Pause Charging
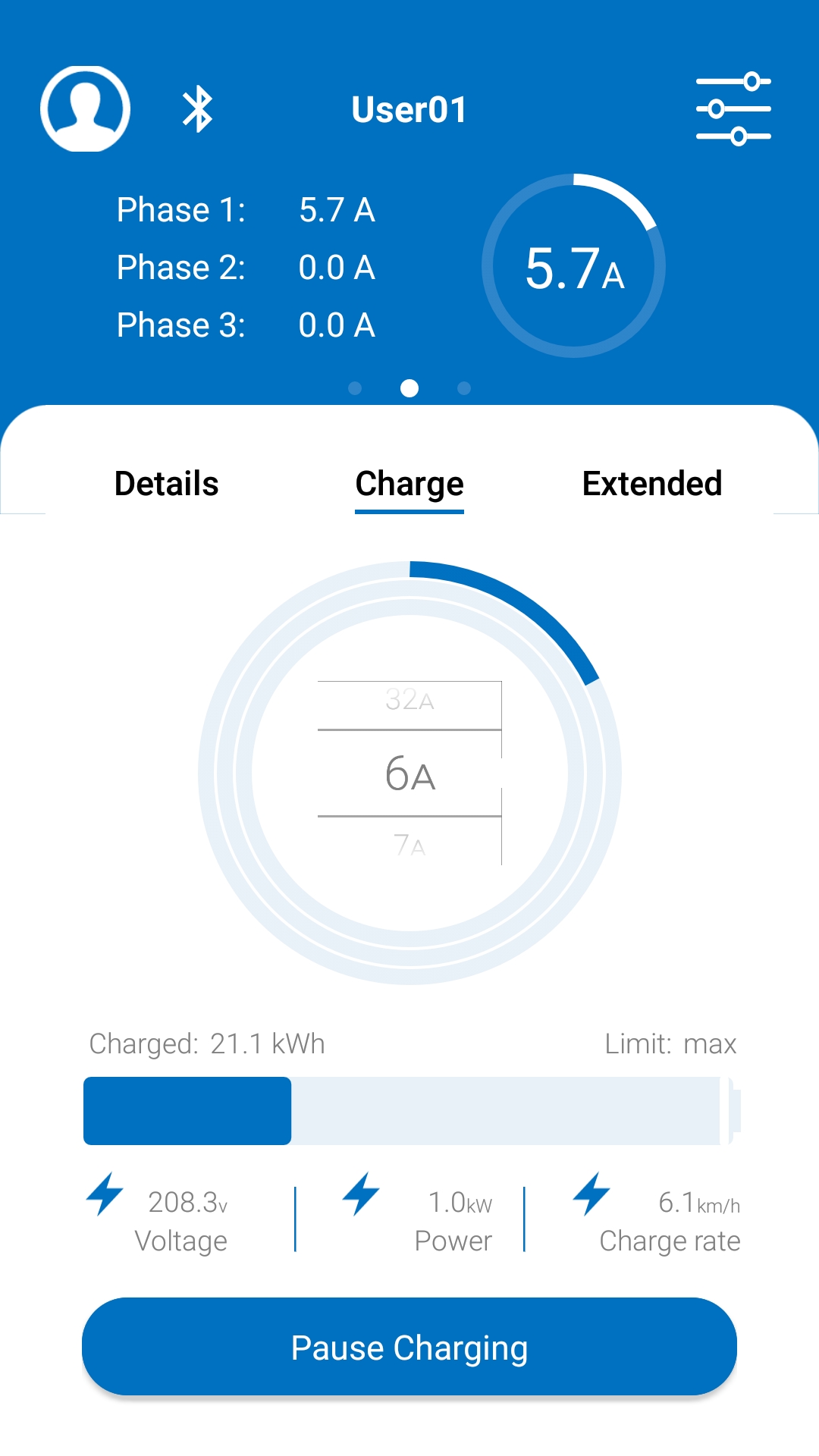The height and width of the screenshot is (1456, 819). (x=409, y=1347)
